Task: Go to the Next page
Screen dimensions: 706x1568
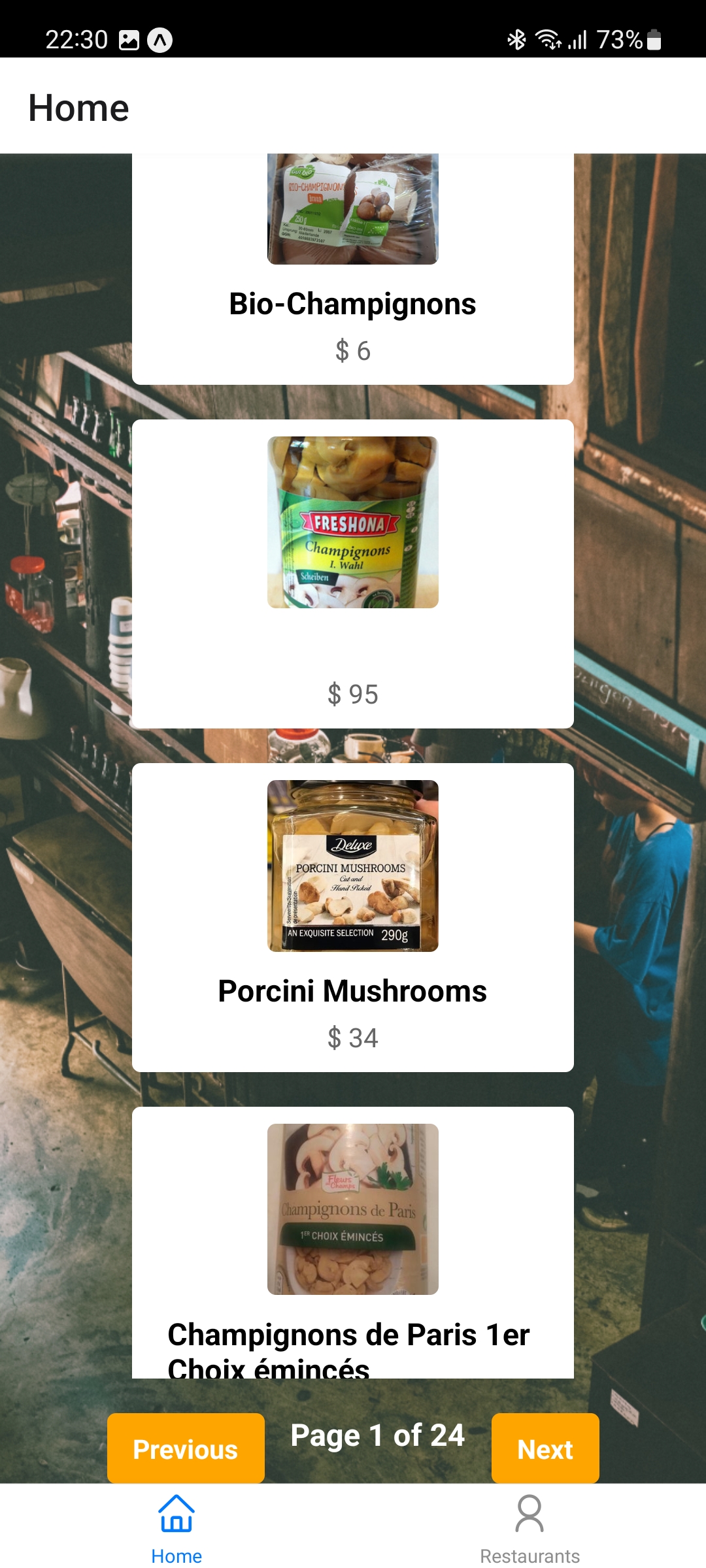Action: pos(545,1448)
